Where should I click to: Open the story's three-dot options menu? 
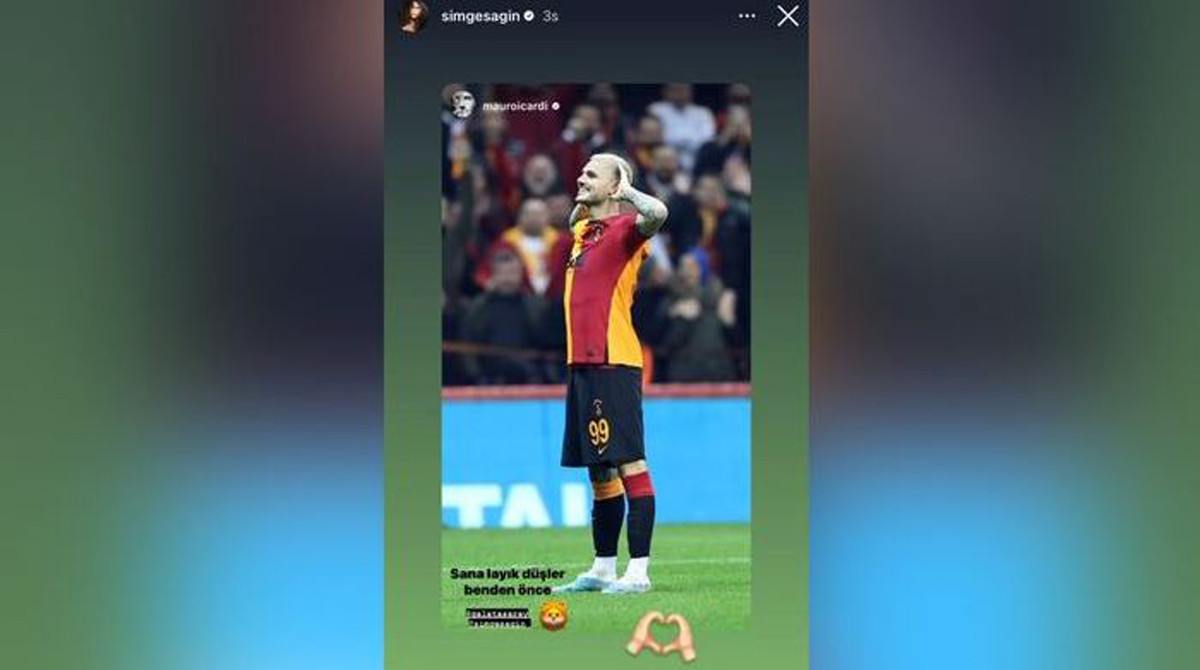coord(747,16)
